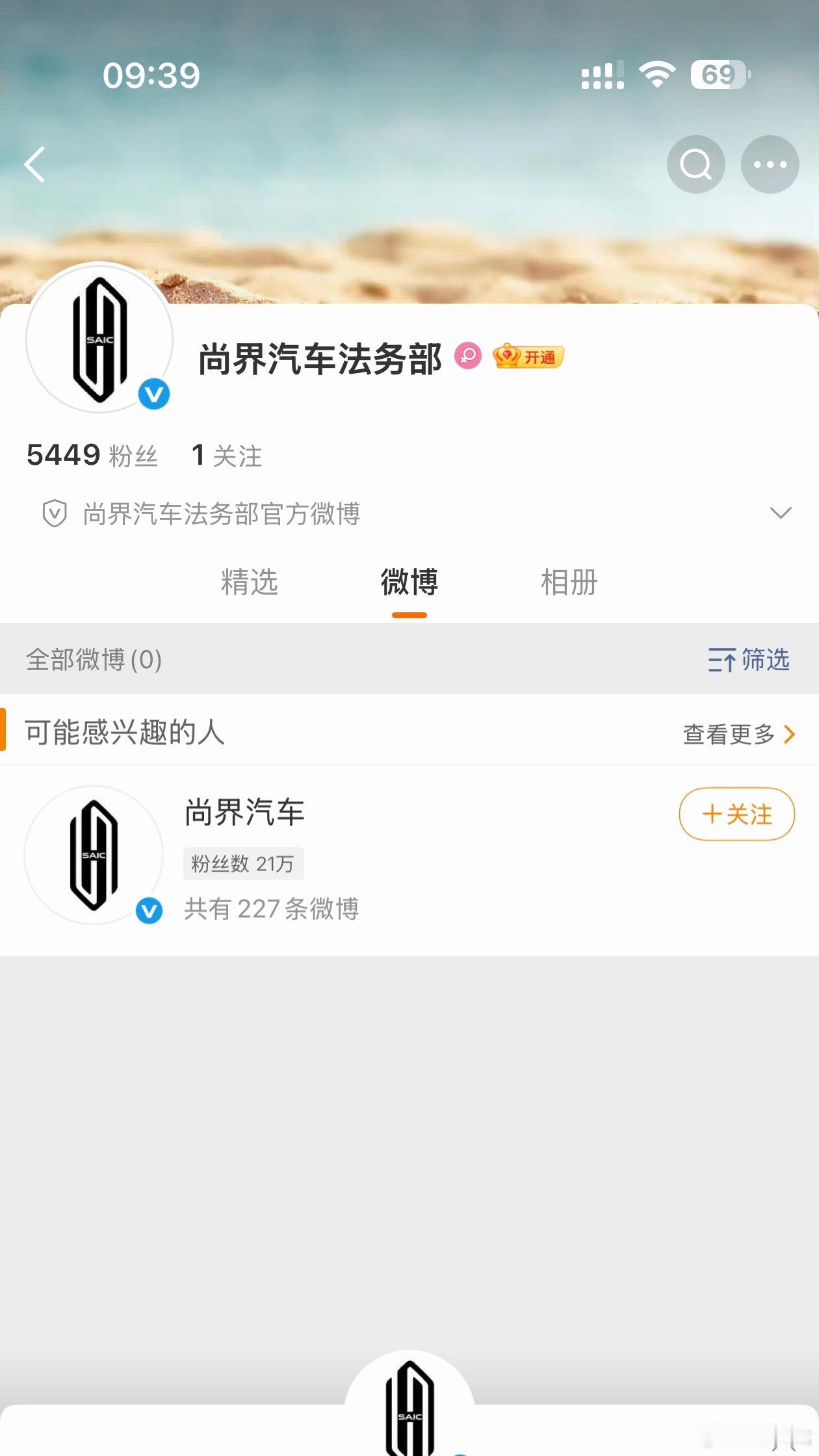Screen dimensions: 819x1456
Task: Tap 5449 粉丝 to view followers
Action: coord(92,456)
